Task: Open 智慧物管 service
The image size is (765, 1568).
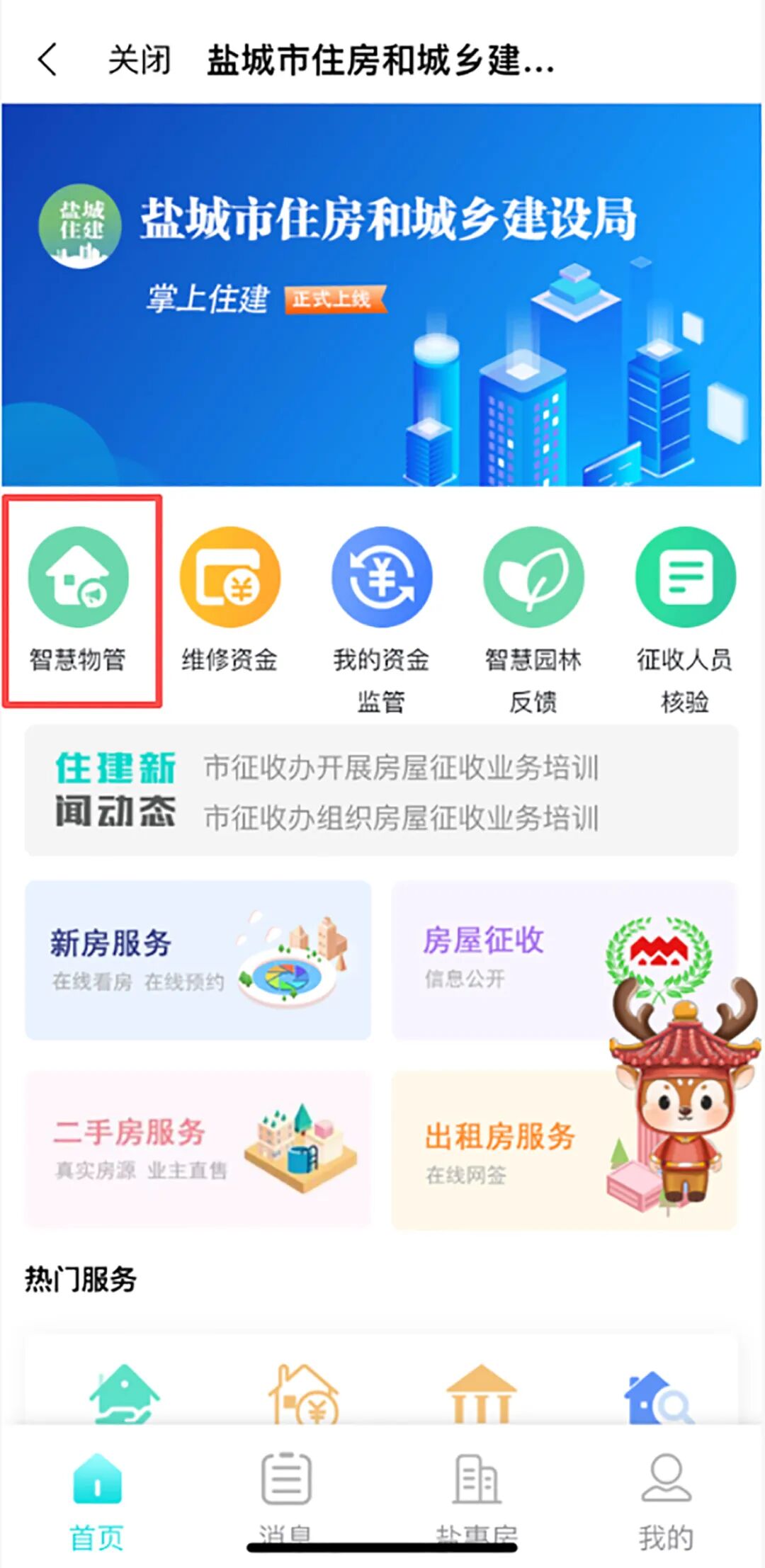Action: click(x=79, y=599)
